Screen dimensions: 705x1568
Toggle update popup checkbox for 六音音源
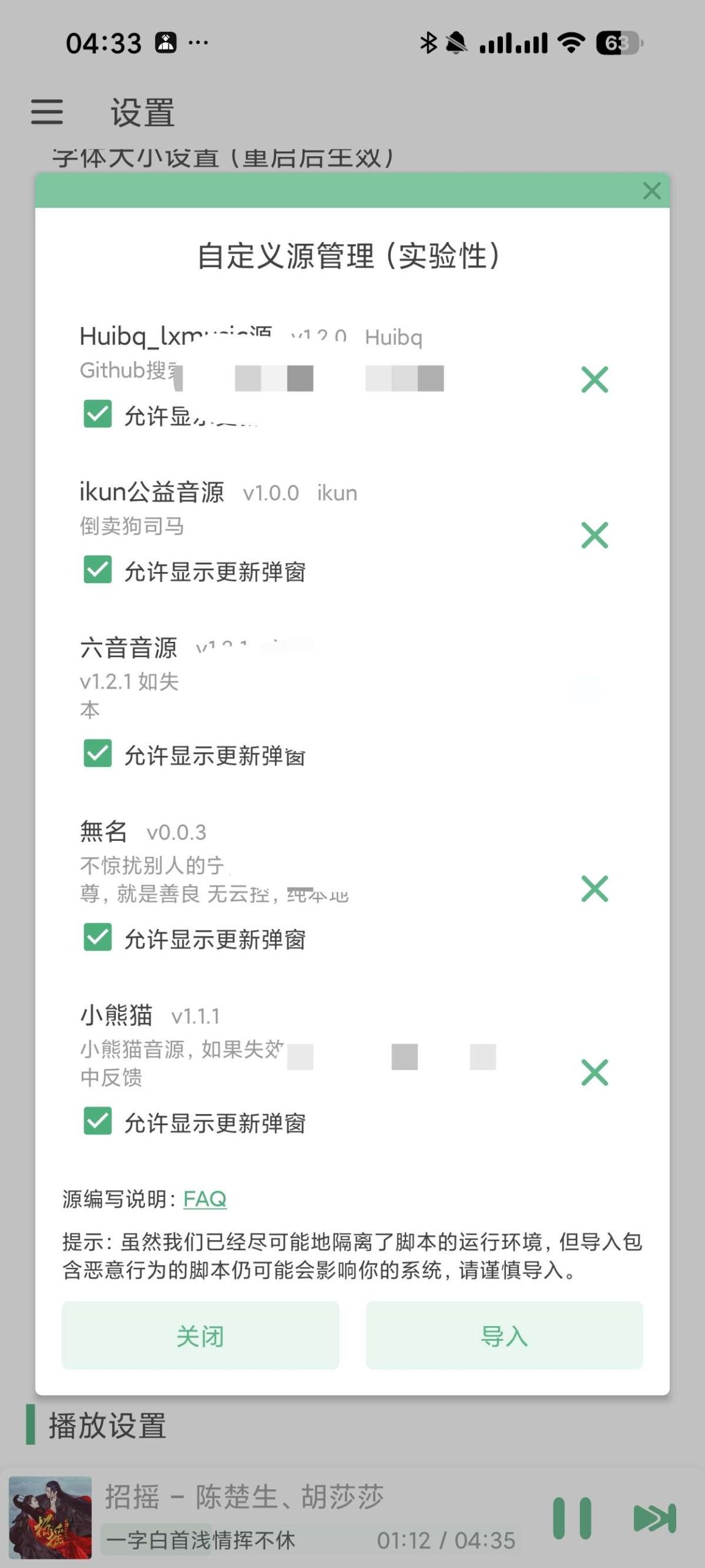[97, 755]
